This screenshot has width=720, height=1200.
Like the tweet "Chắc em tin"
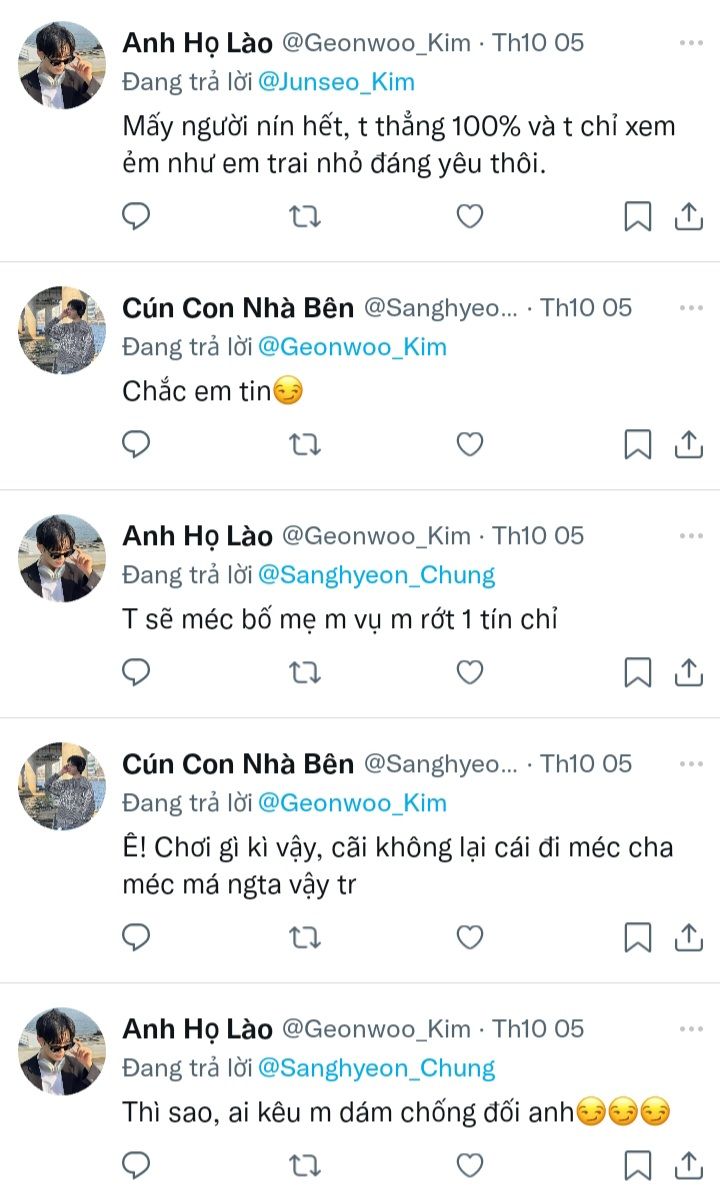(469, 444)
